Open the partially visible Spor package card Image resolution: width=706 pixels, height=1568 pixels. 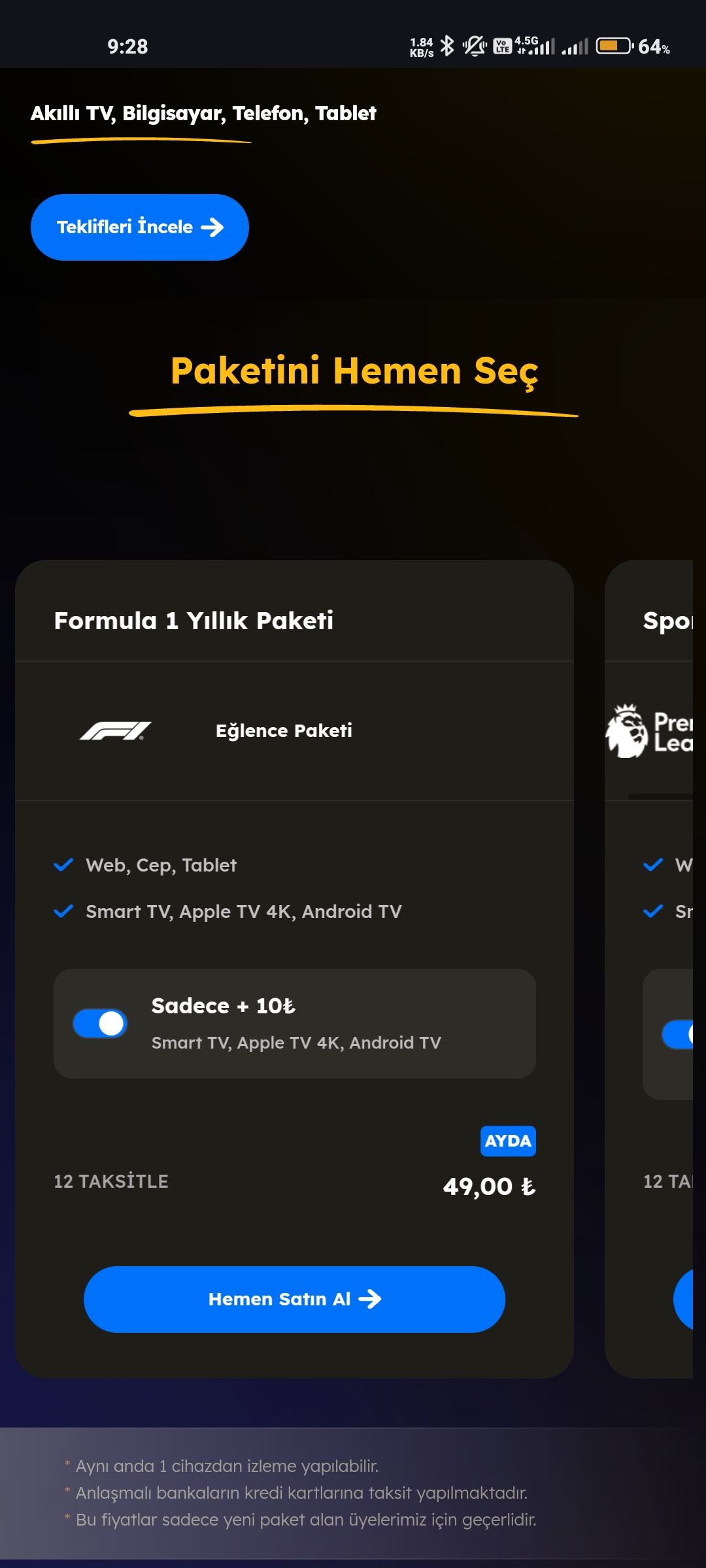point(648,969)
